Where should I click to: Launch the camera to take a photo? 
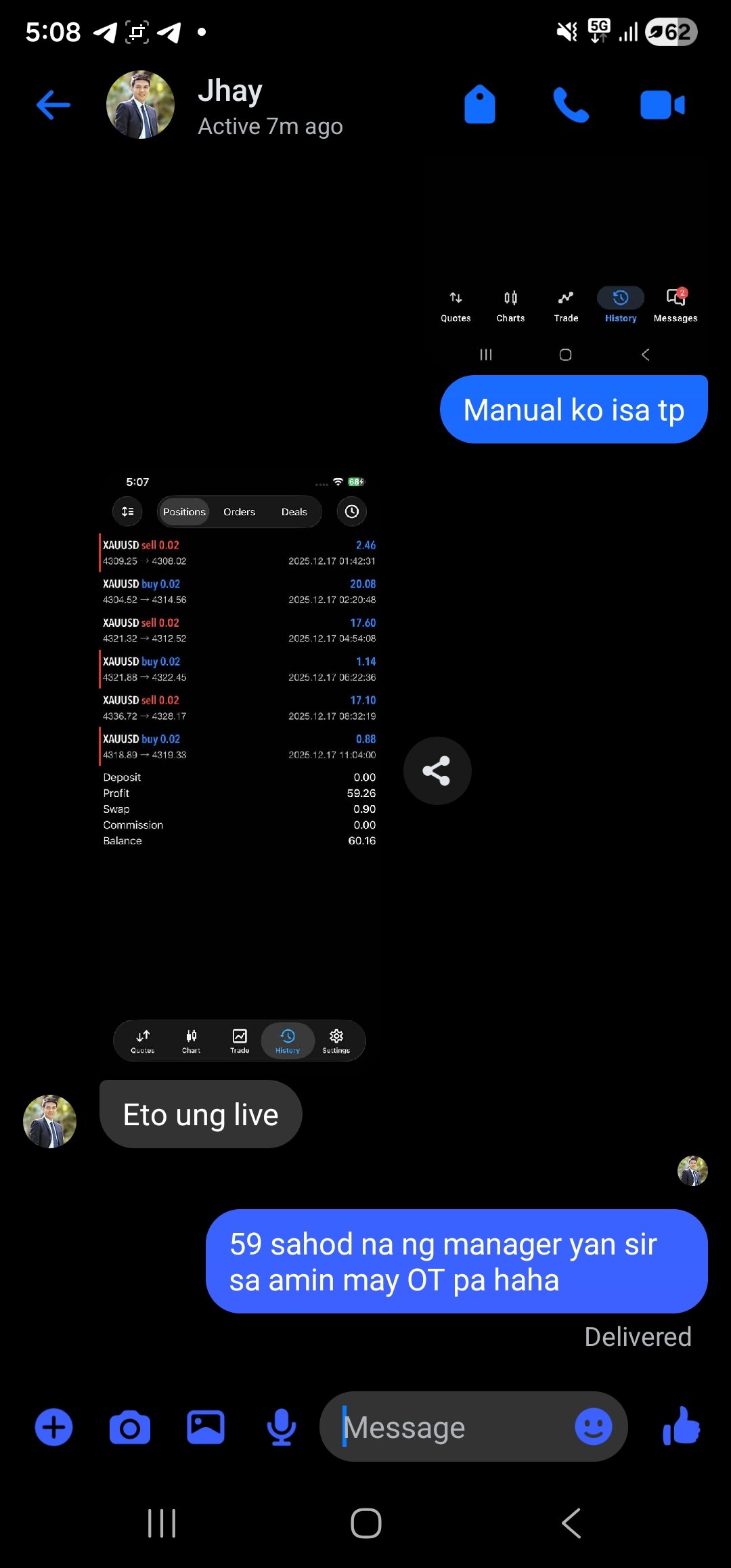[130, 1427]
